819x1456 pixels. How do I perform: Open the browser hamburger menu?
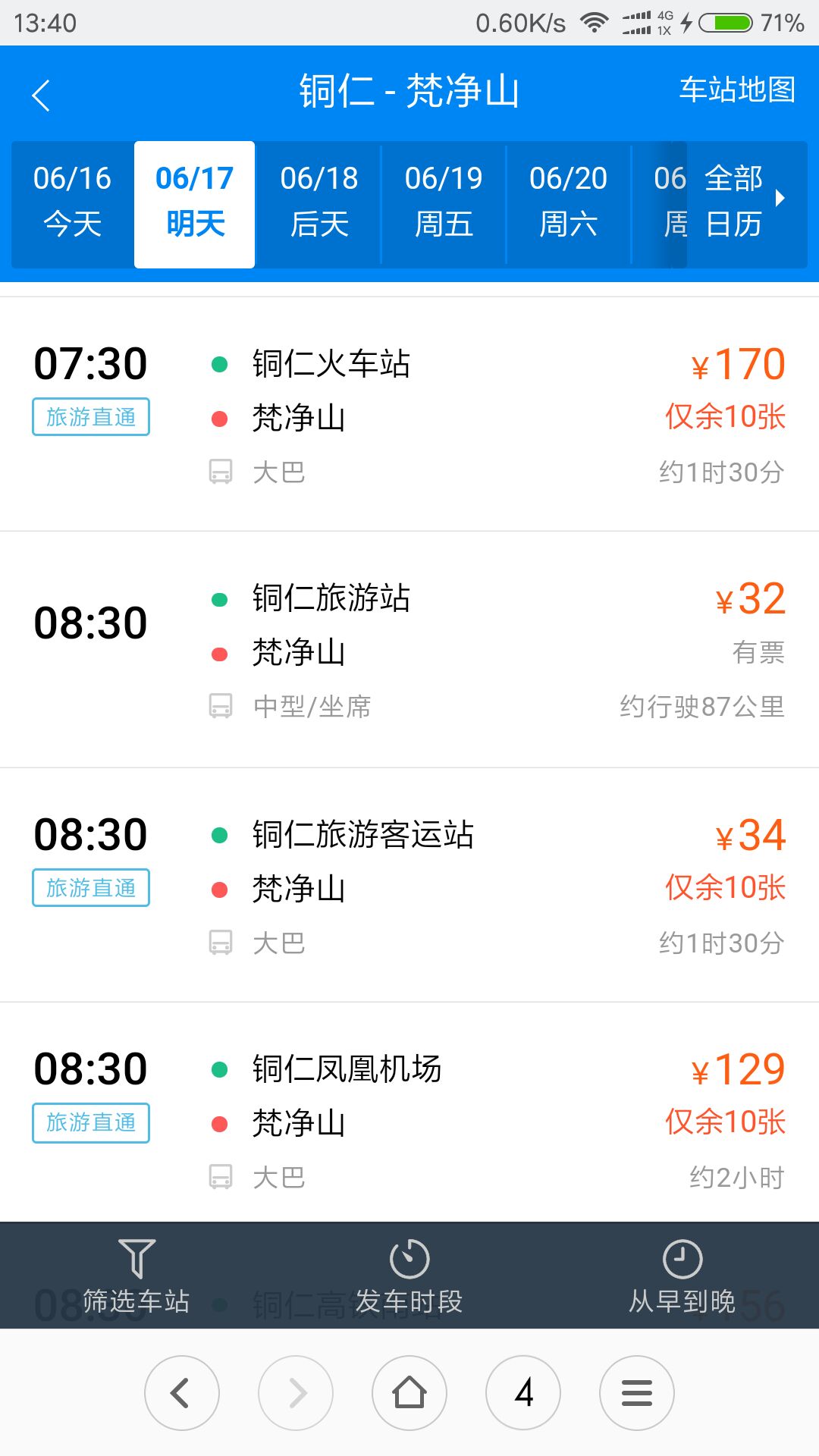[637, 1393]
